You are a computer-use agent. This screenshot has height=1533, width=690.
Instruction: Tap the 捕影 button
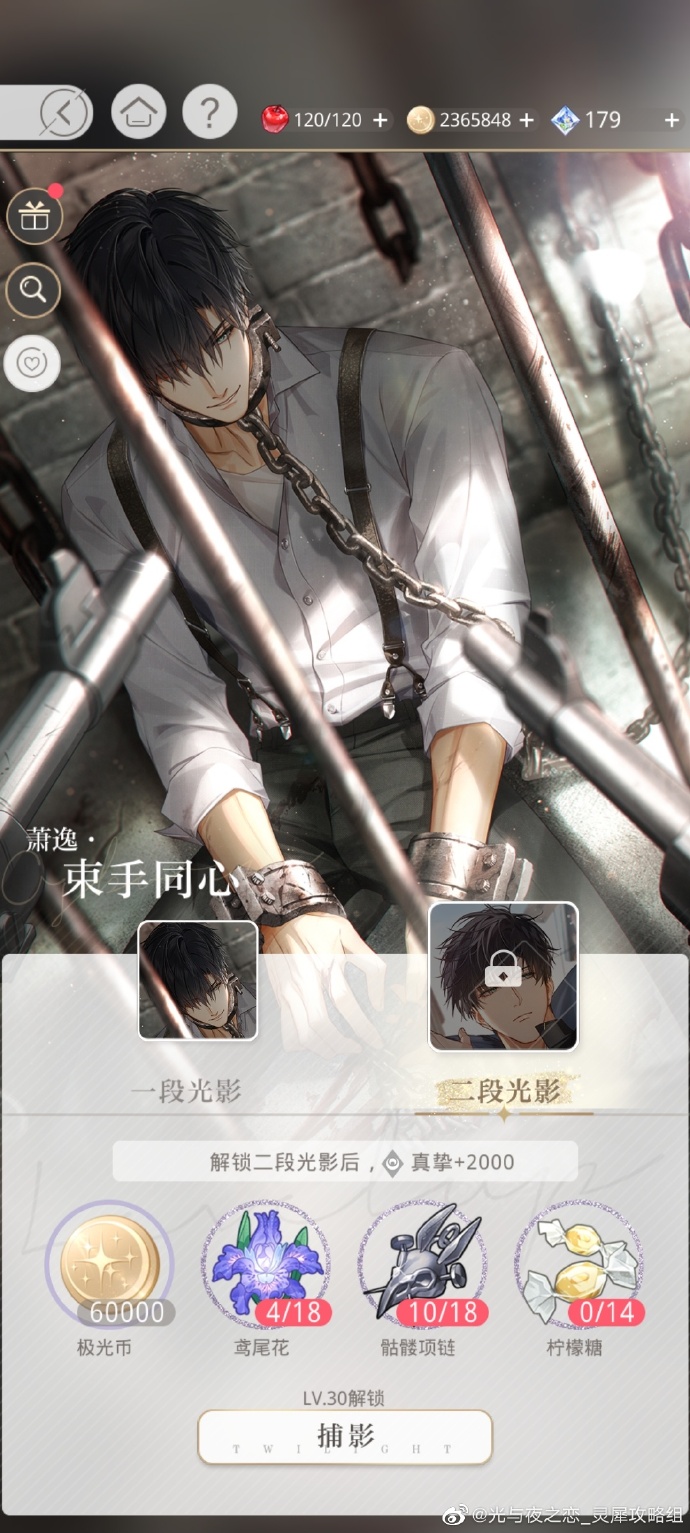click(x=345, y=1437)
